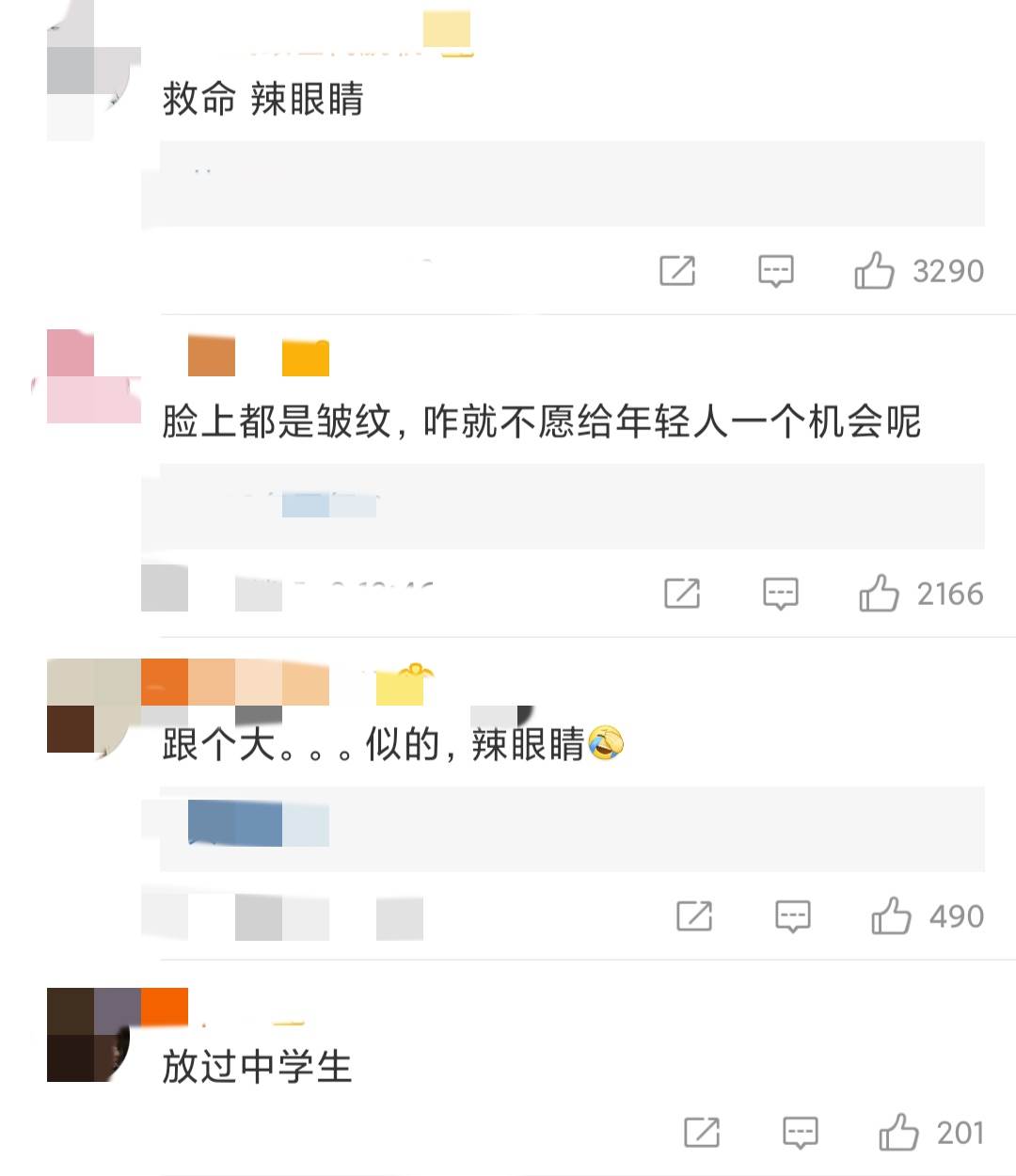Like the comment '救命 辣眼睛'
This screenshot has height=1176, width=1016.
point(874,271)
